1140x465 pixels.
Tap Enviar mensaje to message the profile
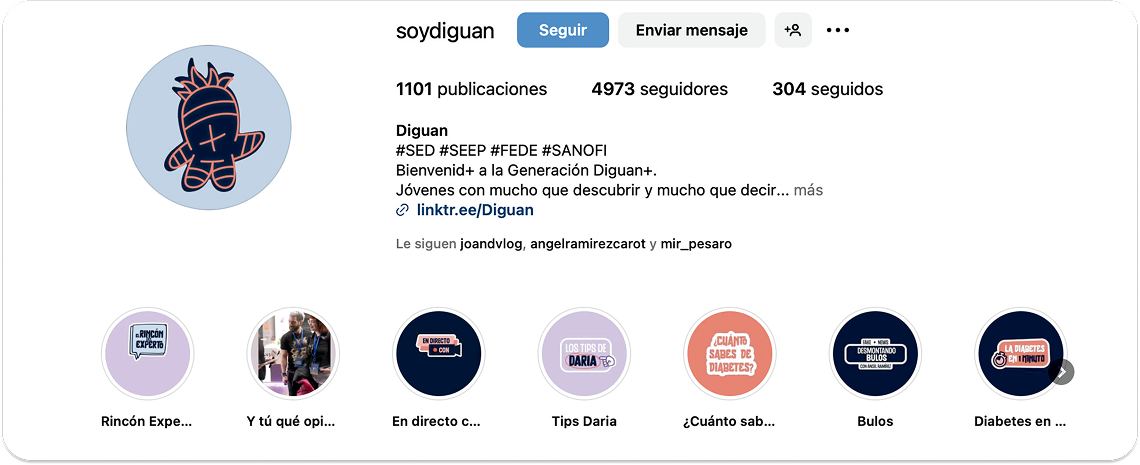tap(691, 30)
